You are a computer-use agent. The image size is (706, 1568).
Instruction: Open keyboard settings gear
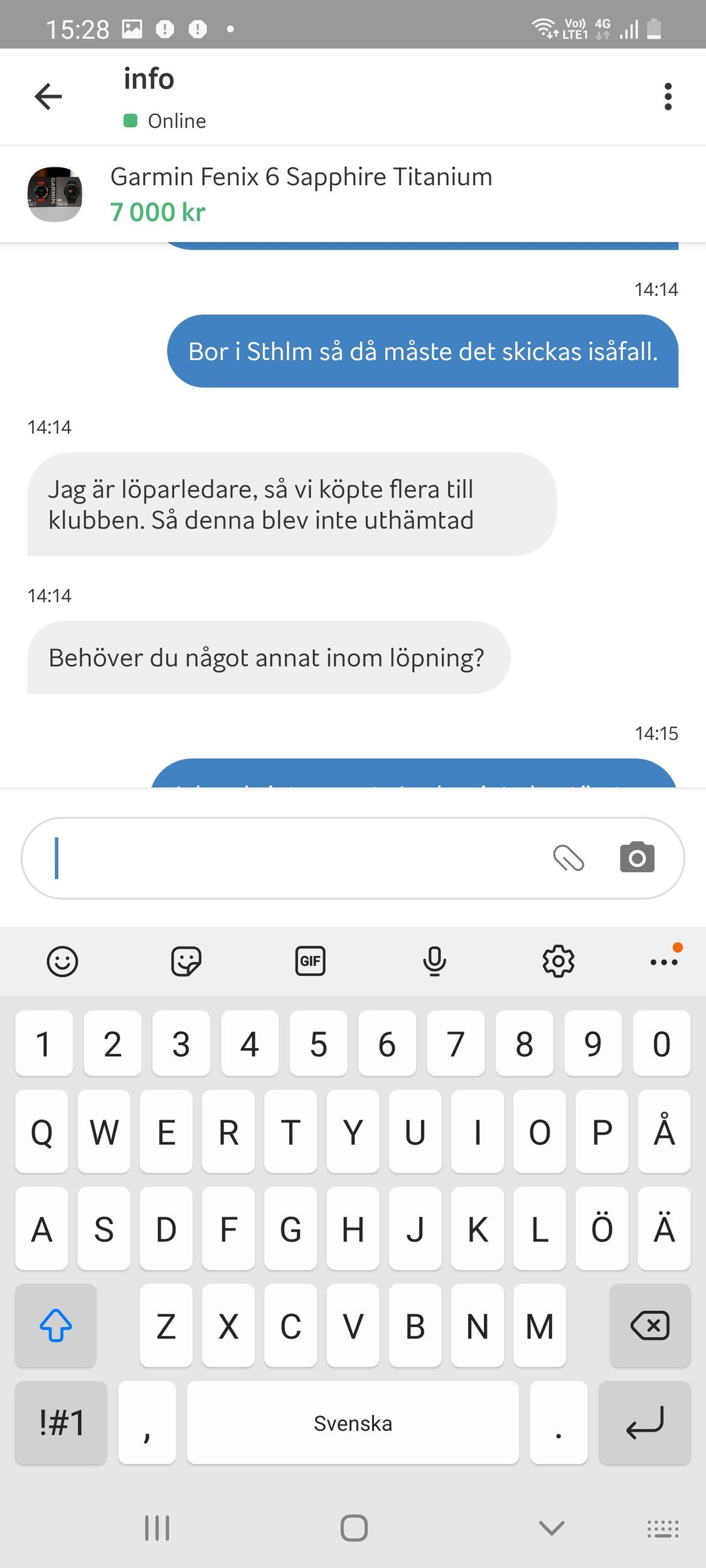tap(558, 961)
